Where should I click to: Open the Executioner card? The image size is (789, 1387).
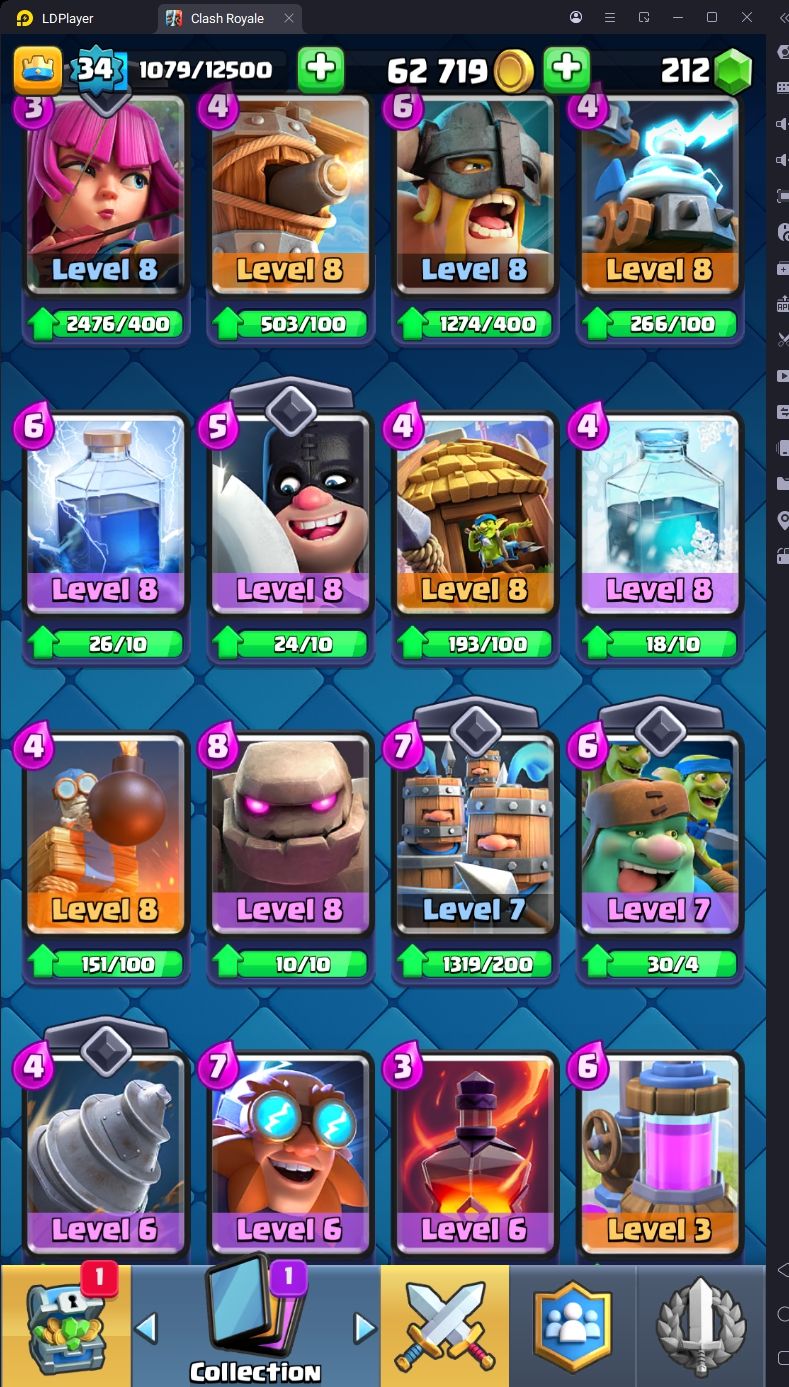pos(290,515)
